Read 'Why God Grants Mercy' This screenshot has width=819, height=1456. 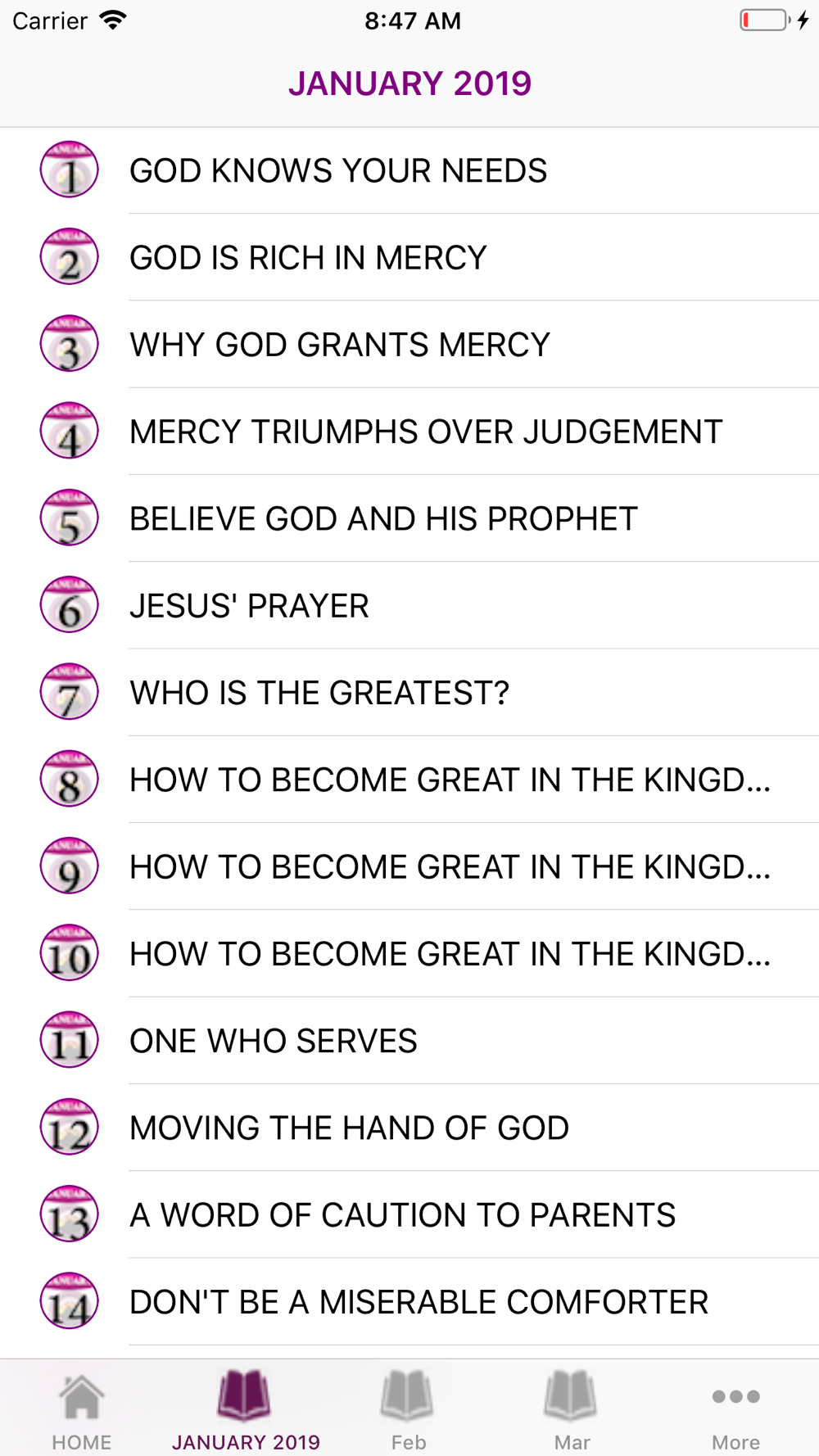point(339,345)
